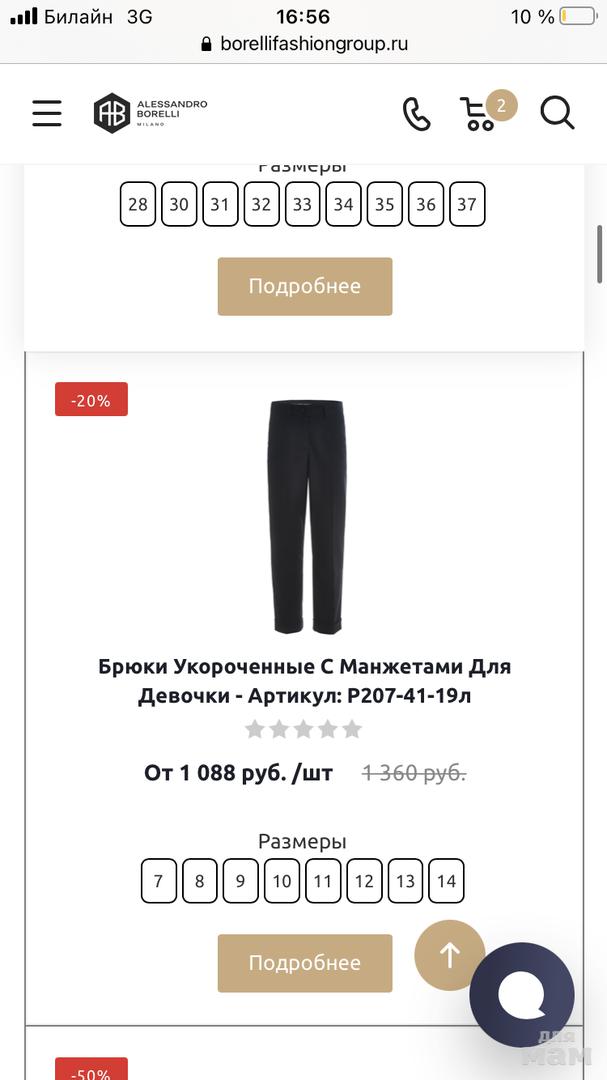The image size is (607, 1080).
Task: Choose size 10 for the trousers
Action: pyautogui.click(x=282, y=881)
